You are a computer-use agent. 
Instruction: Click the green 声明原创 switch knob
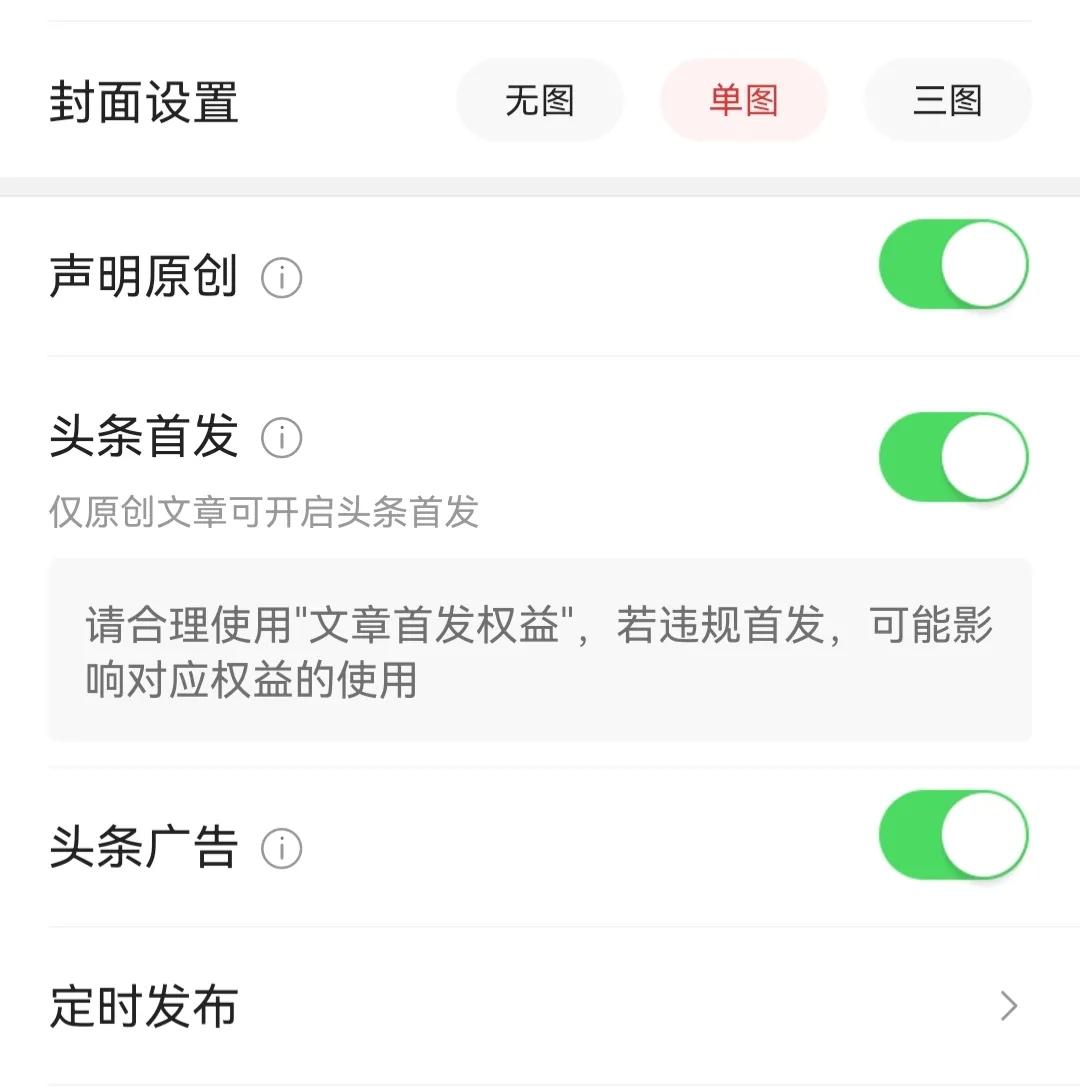(985, 264)
